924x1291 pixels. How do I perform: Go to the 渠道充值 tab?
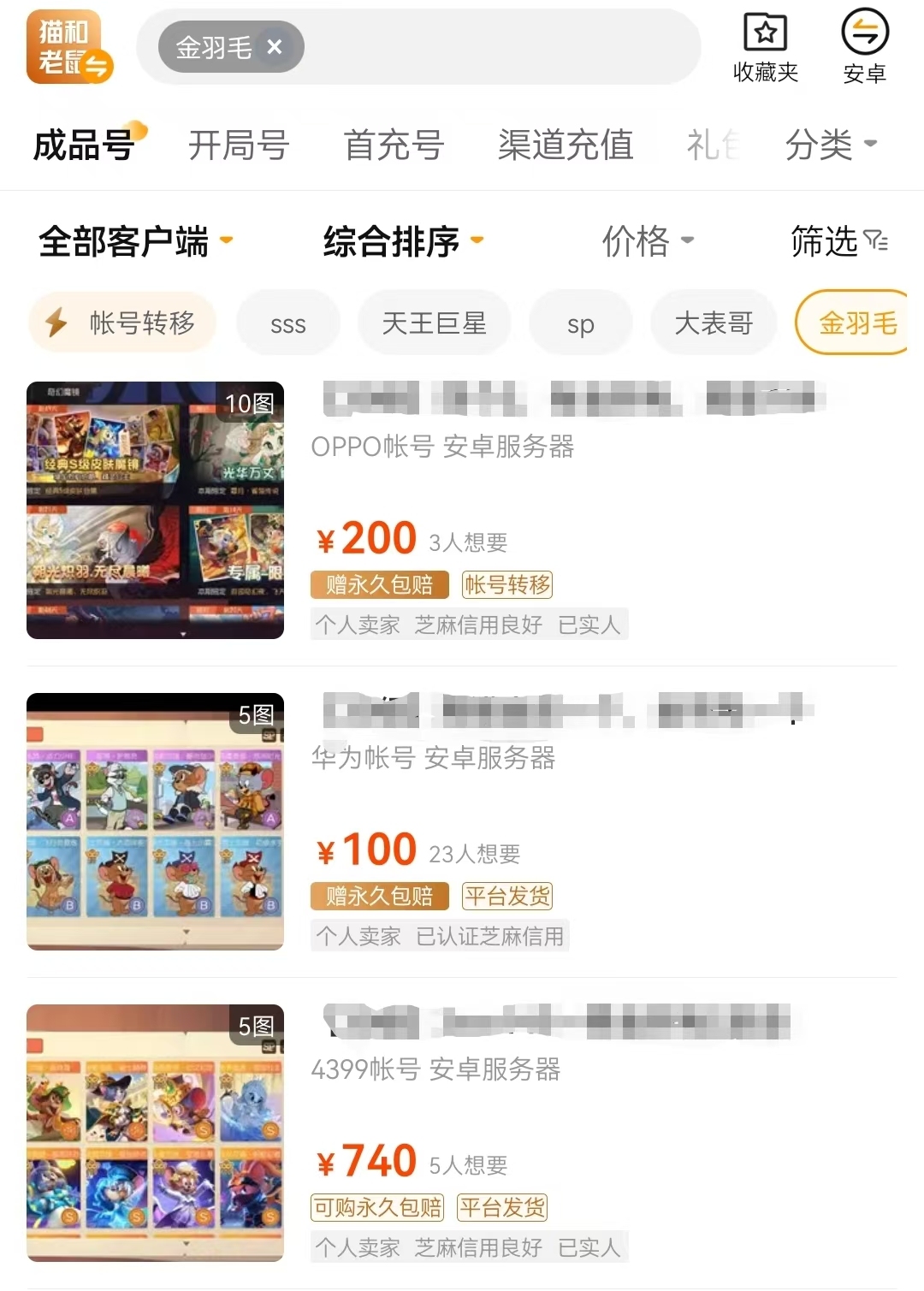[566, 145]
